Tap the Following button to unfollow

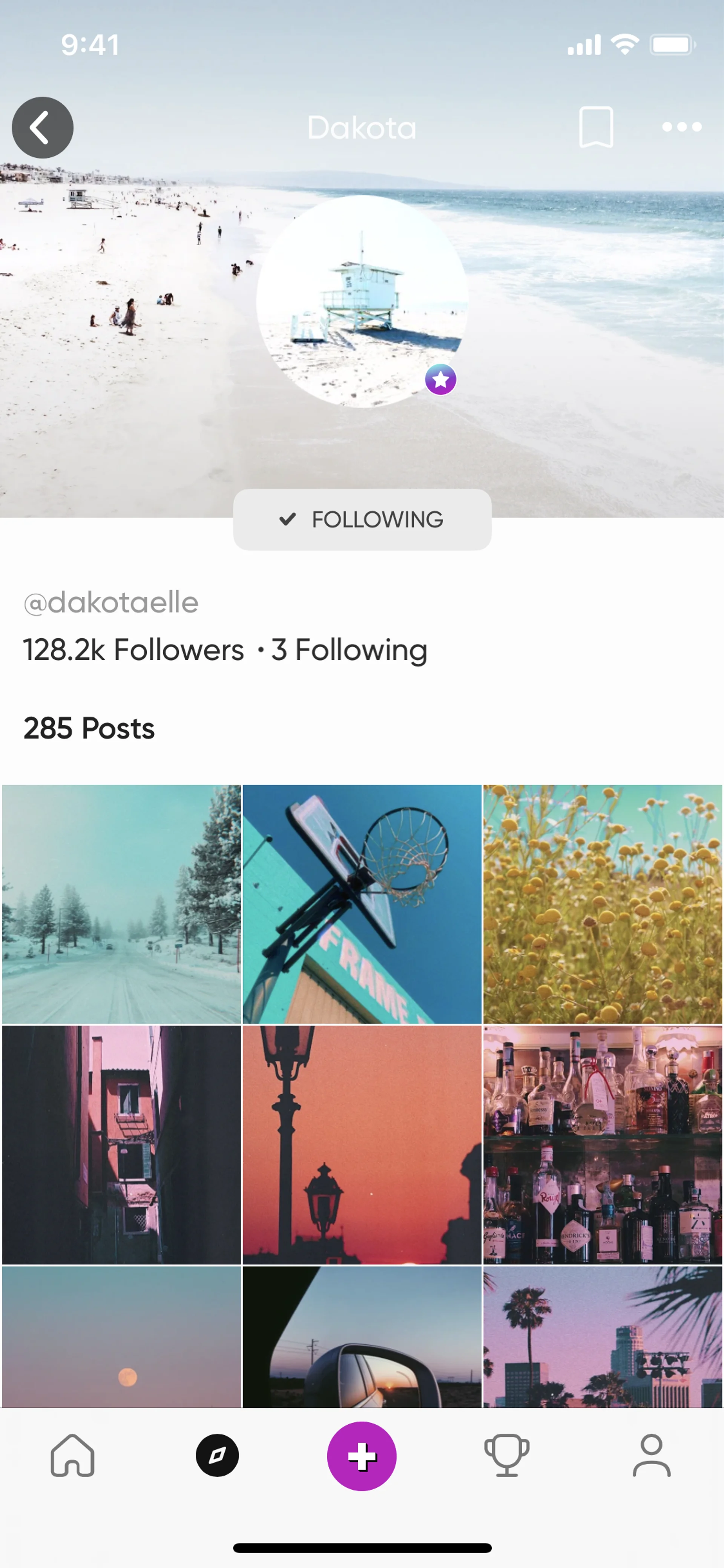(362, 520)
